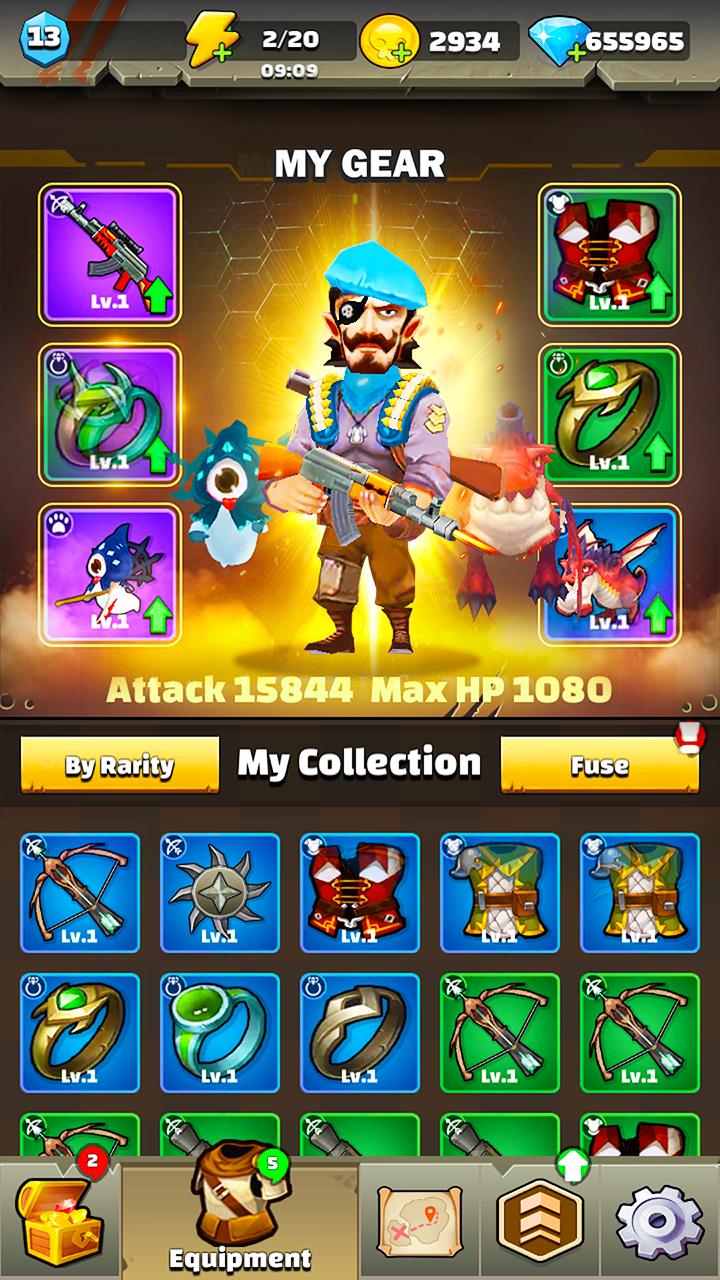Select the blue silver ring in collection

coord(360,1032)
